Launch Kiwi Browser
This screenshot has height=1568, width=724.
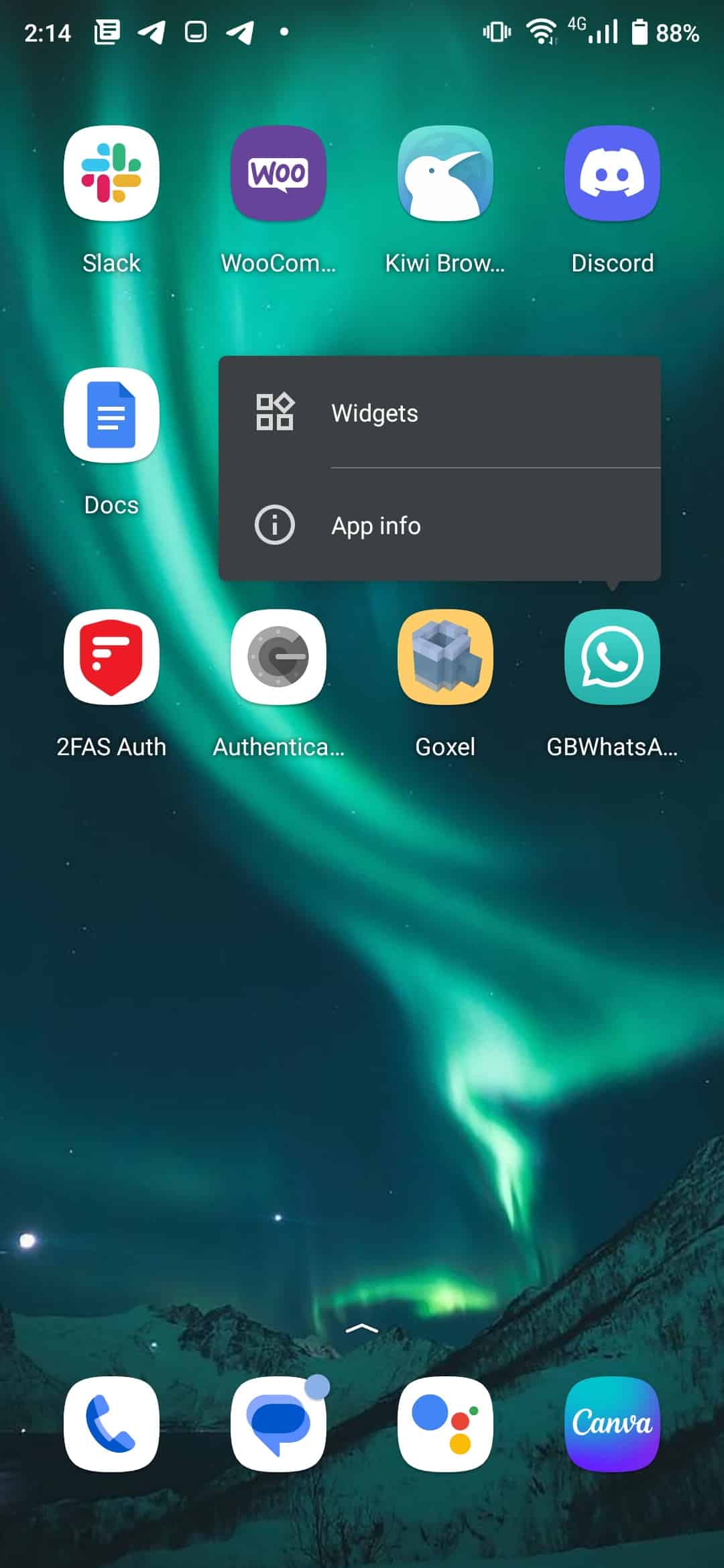445,174
